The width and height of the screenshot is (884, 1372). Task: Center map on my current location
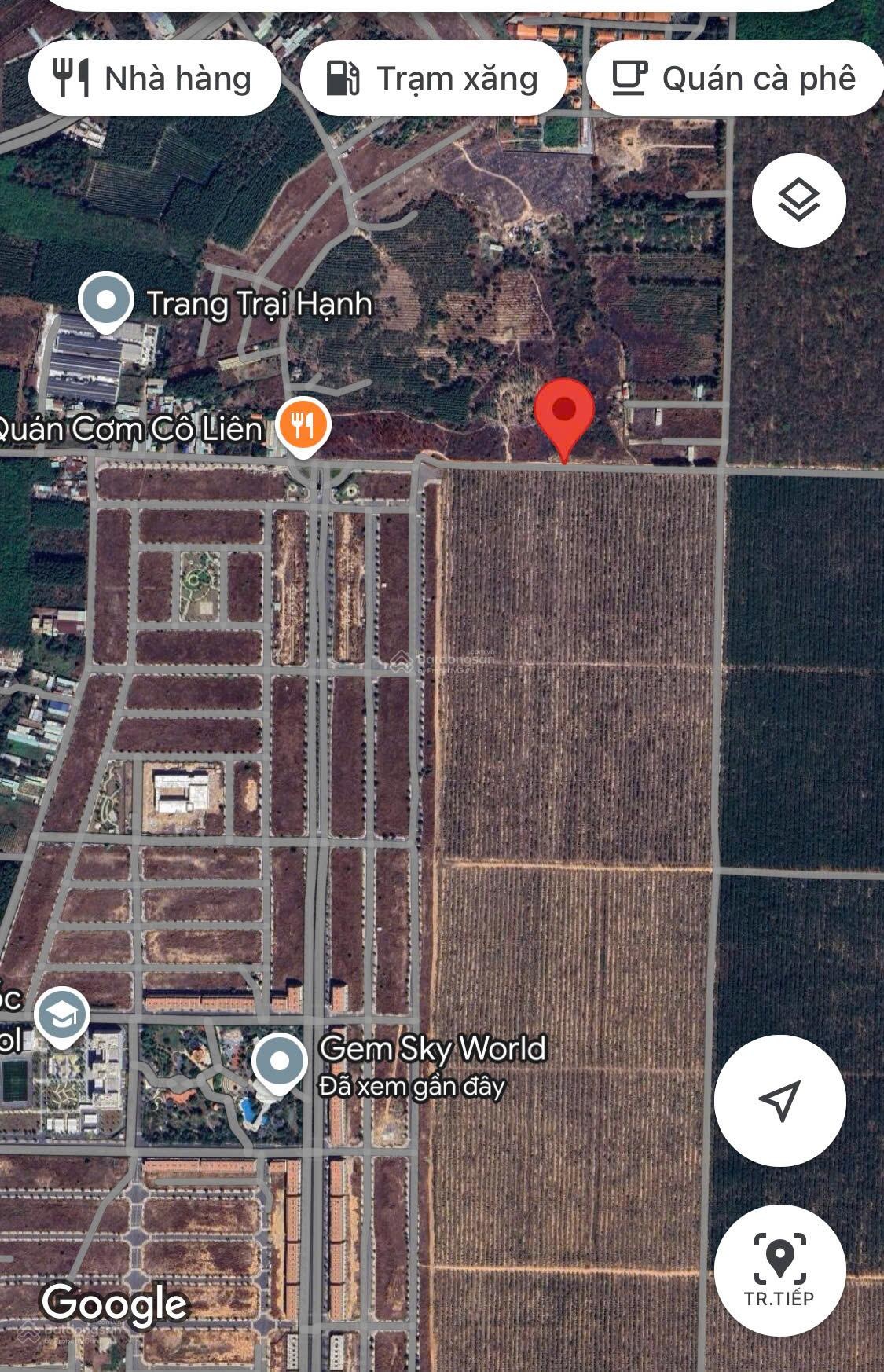[779, 1099]
